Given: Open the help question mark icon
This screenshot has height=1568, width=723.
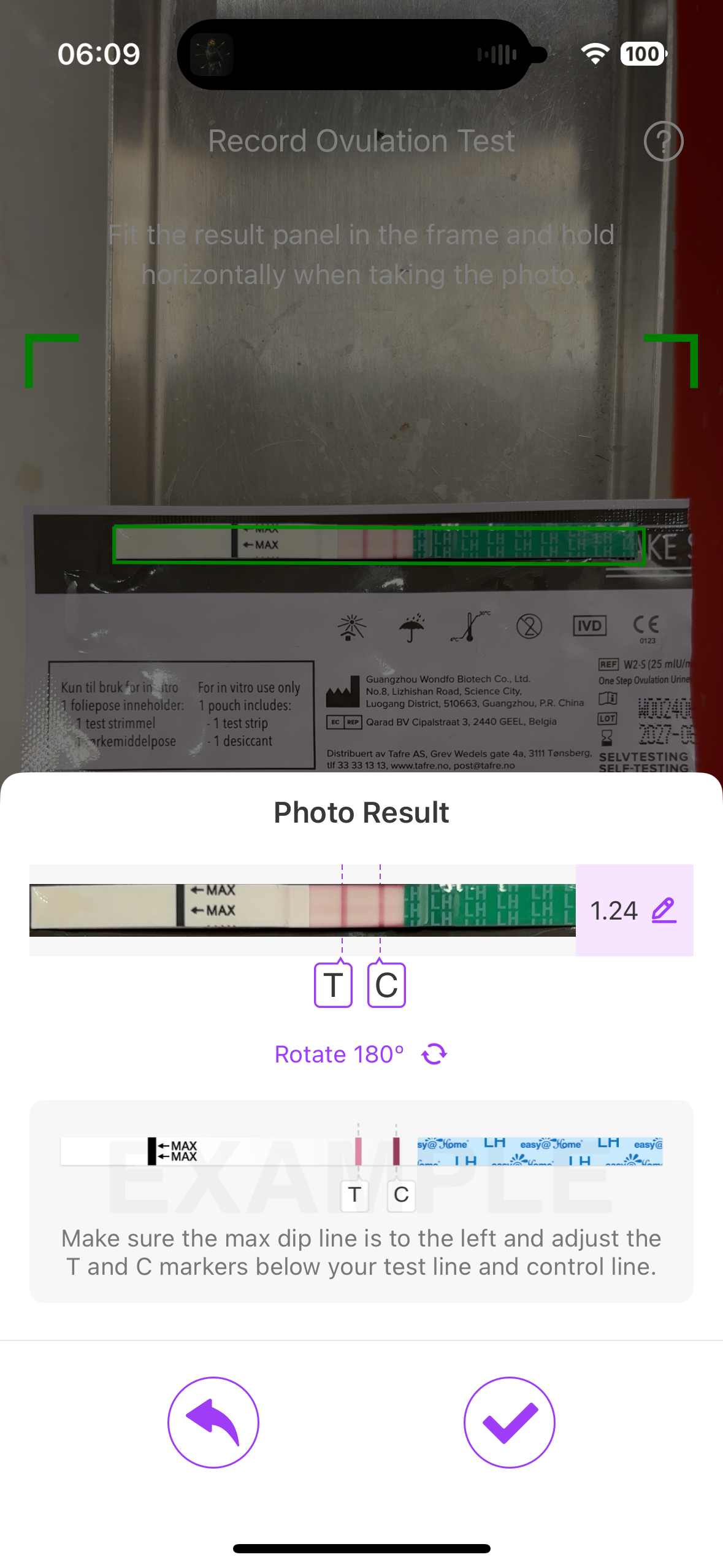Looking at the screenshot, I should click(663, 141).
